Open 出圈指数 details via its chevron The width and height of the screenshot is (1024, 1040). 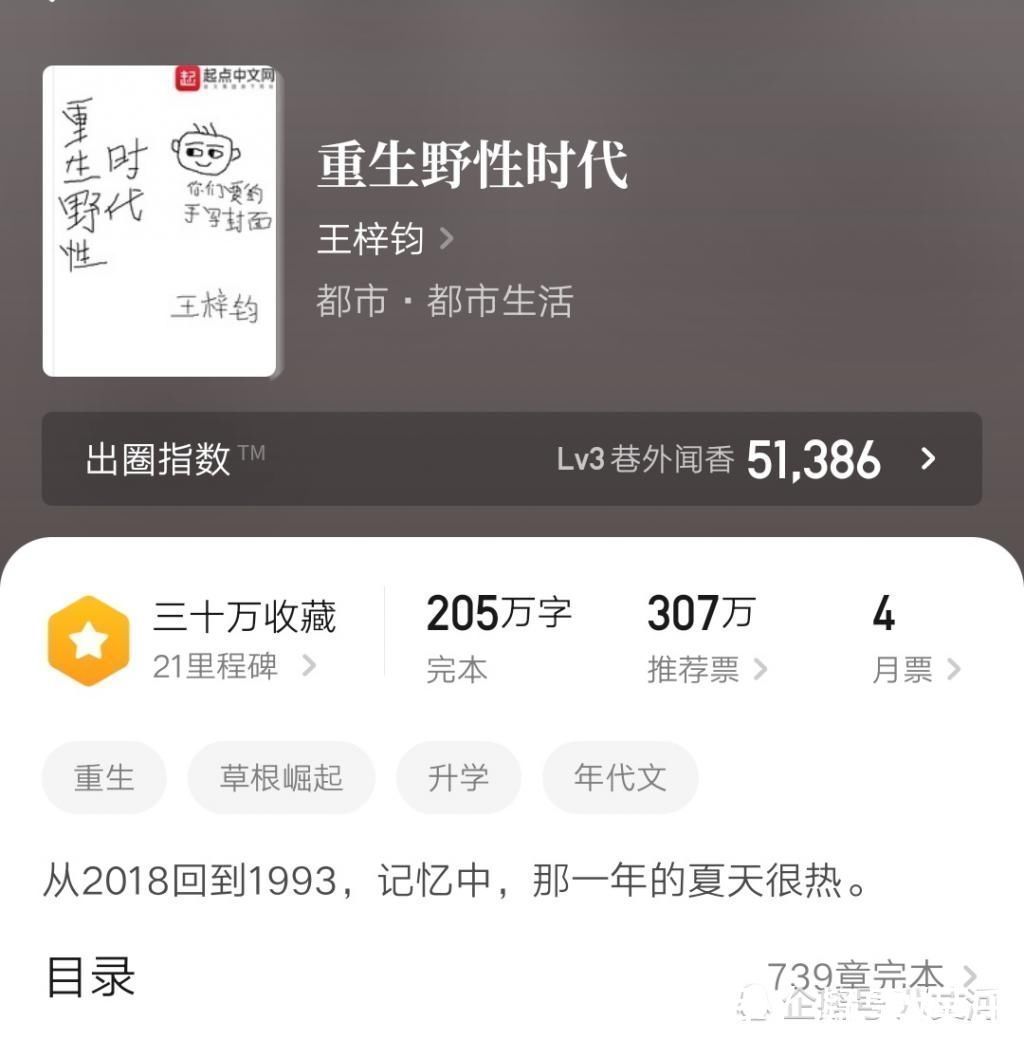pyautogui.click(x=926, y=460)
